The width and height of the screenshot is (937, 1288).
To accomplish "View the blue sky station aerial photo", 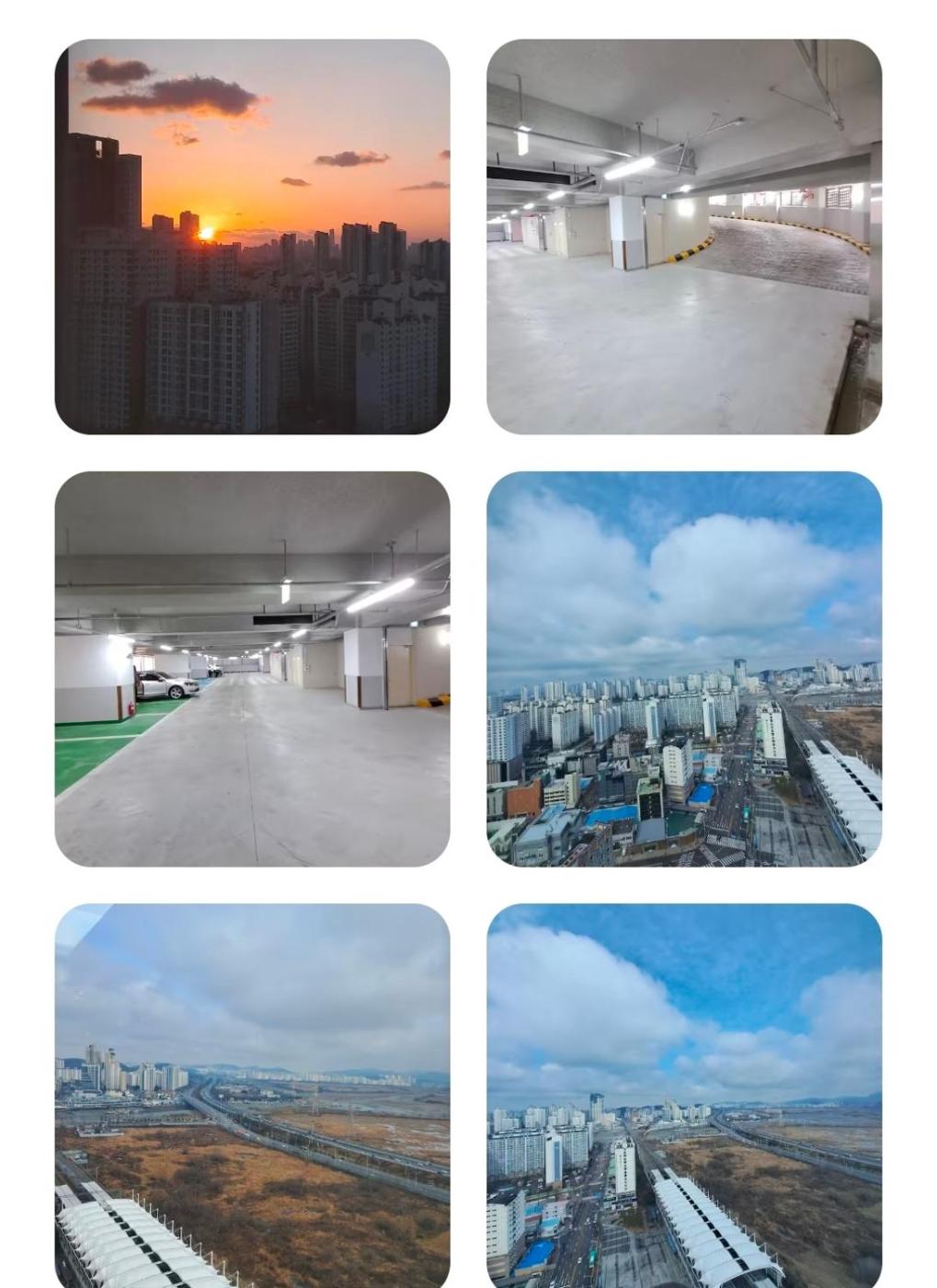I will 683,1095.
